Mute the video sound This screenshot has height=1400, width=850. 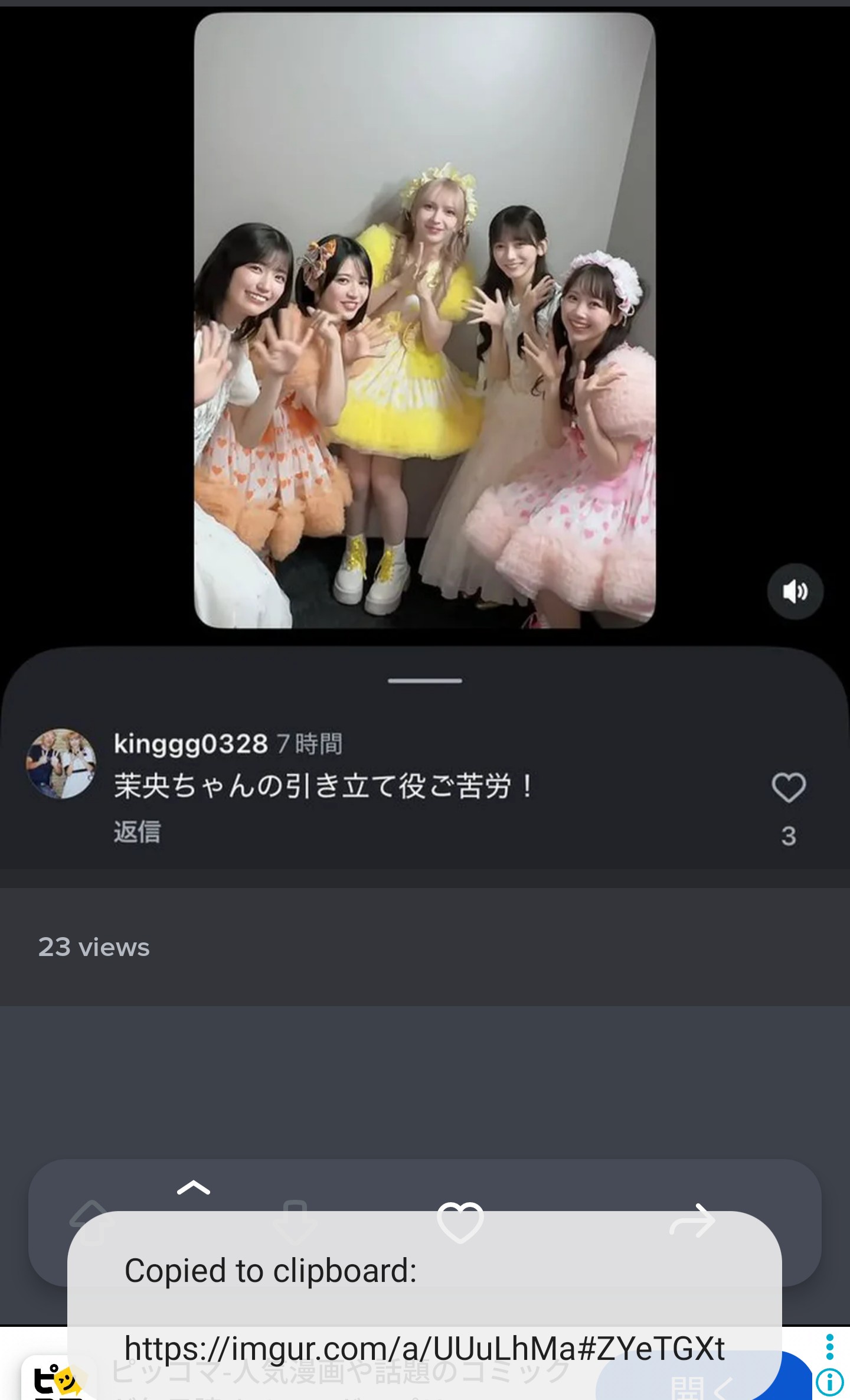pos(795,591)
